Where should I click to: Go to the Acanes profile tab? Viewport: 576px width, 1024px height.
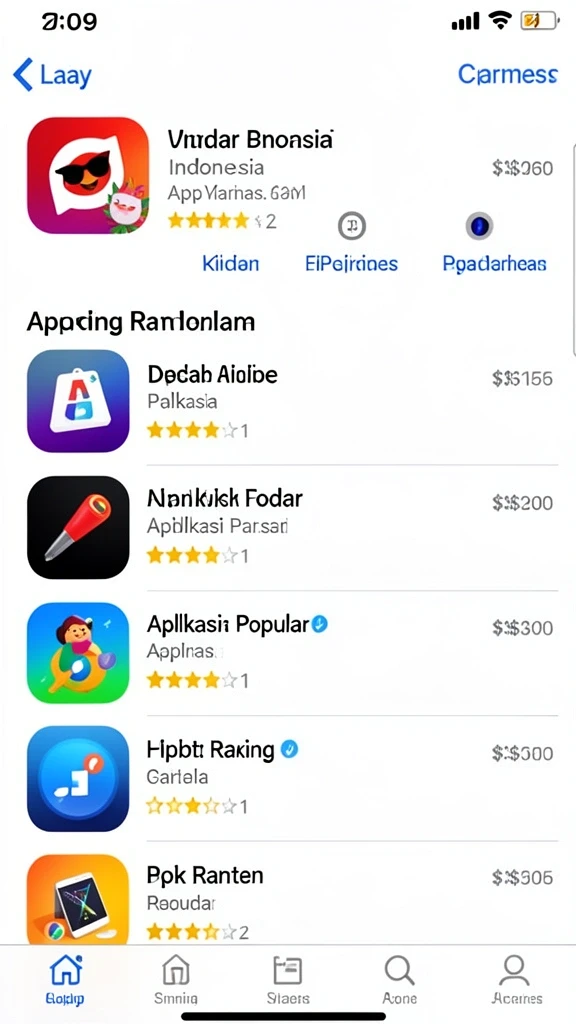point(516,978)
